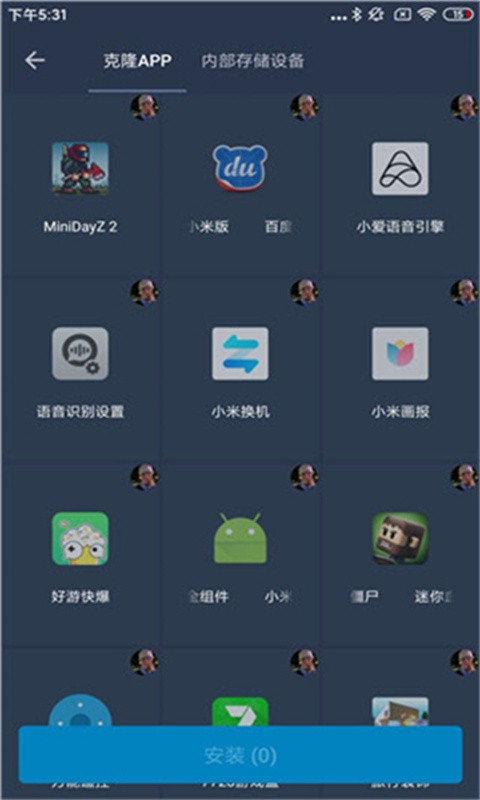Switch to the 内部存储设备 tab
The image size is (480, 800).
point(252,61)
